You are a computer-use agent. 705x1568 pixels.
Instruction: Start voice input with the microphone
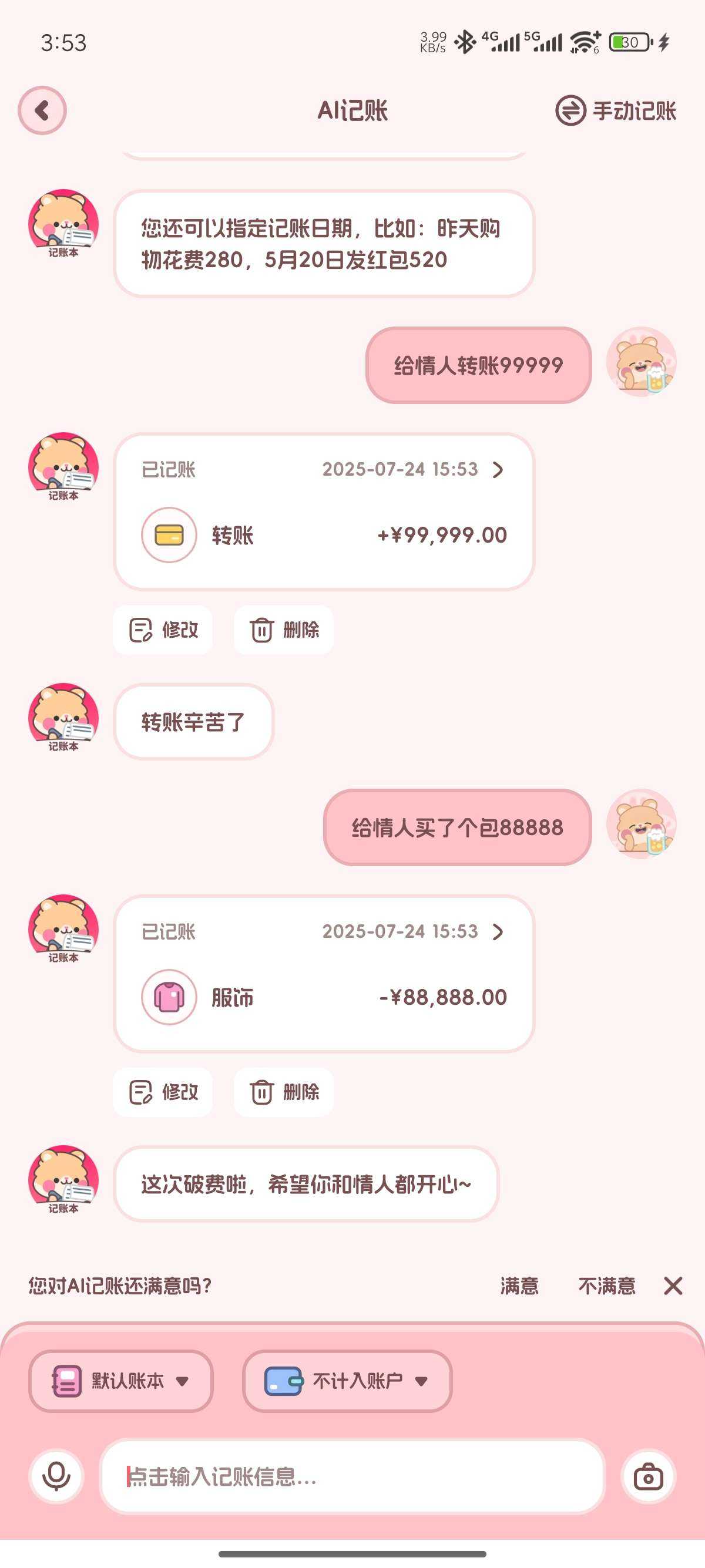coord(56,1477)
